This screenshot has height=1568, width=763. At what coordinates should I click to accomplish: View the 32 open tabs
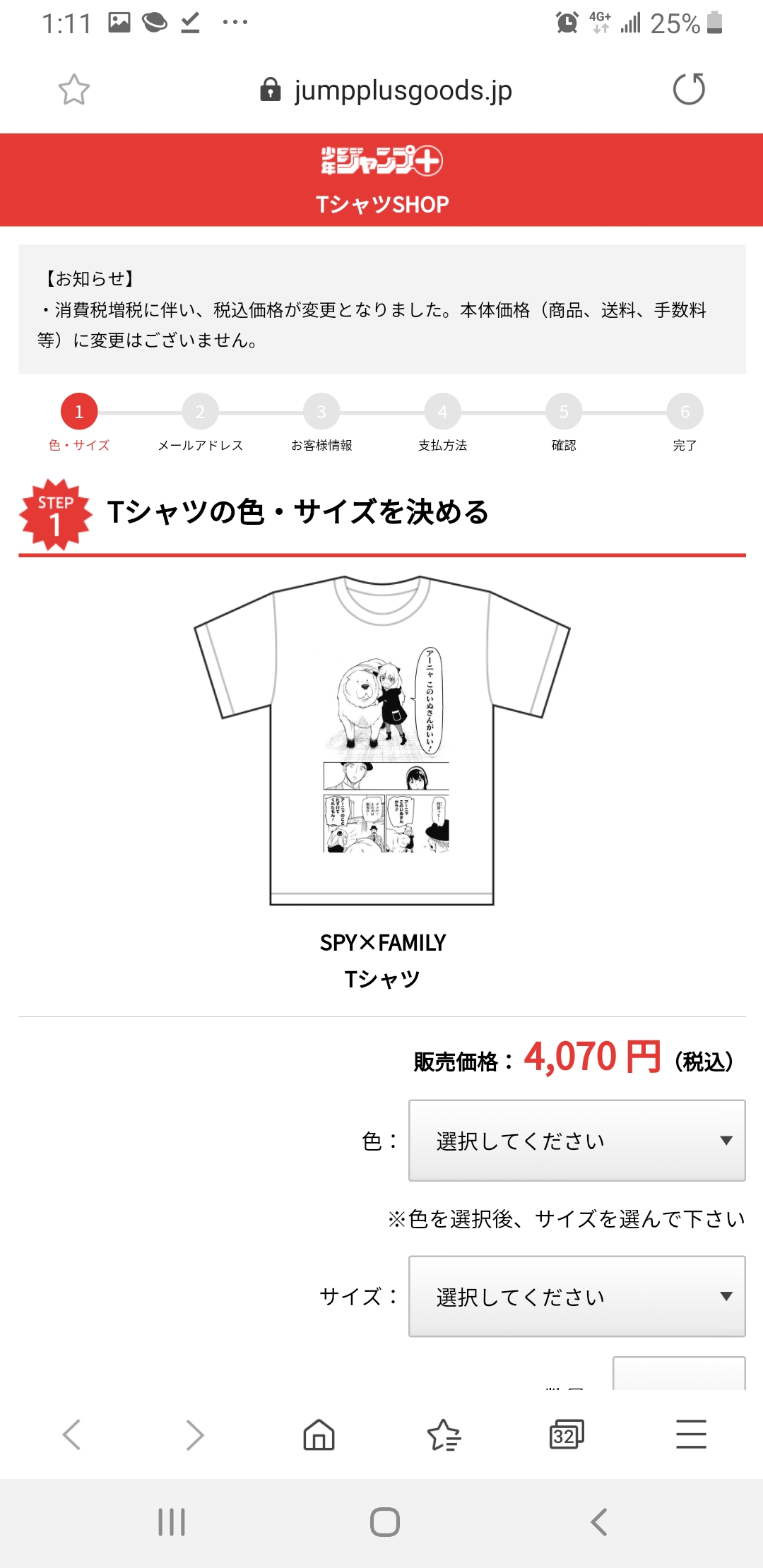tap(567, 1435)
